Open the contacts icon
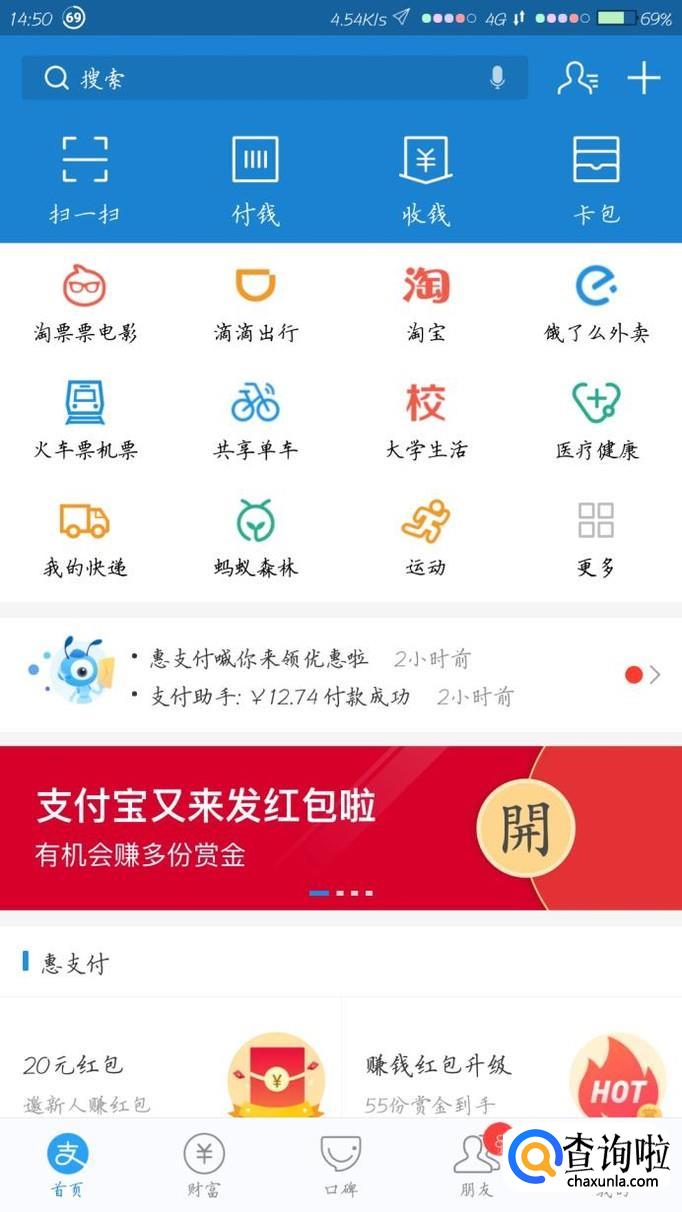Viewport: 682px width, 1212px height. coord(578,79)
